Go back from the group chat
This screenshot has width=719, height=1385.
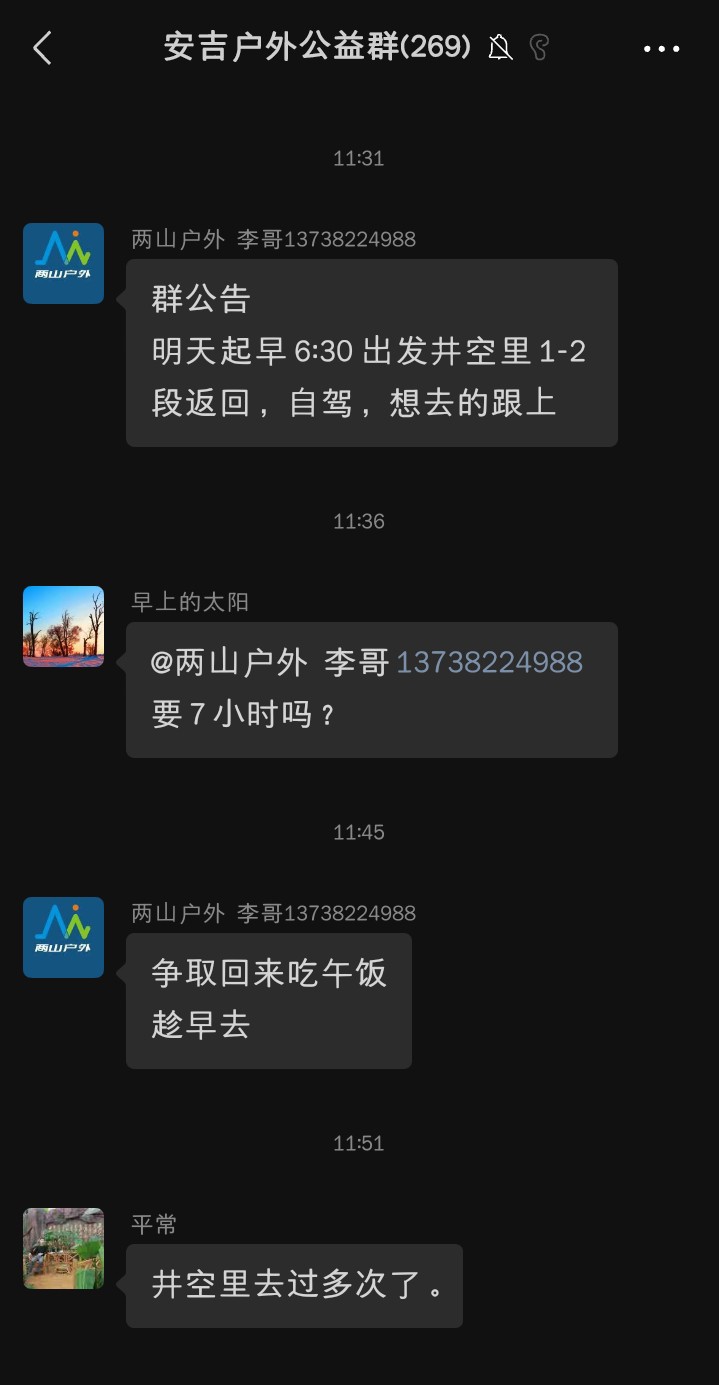click(x=42, y=48)
